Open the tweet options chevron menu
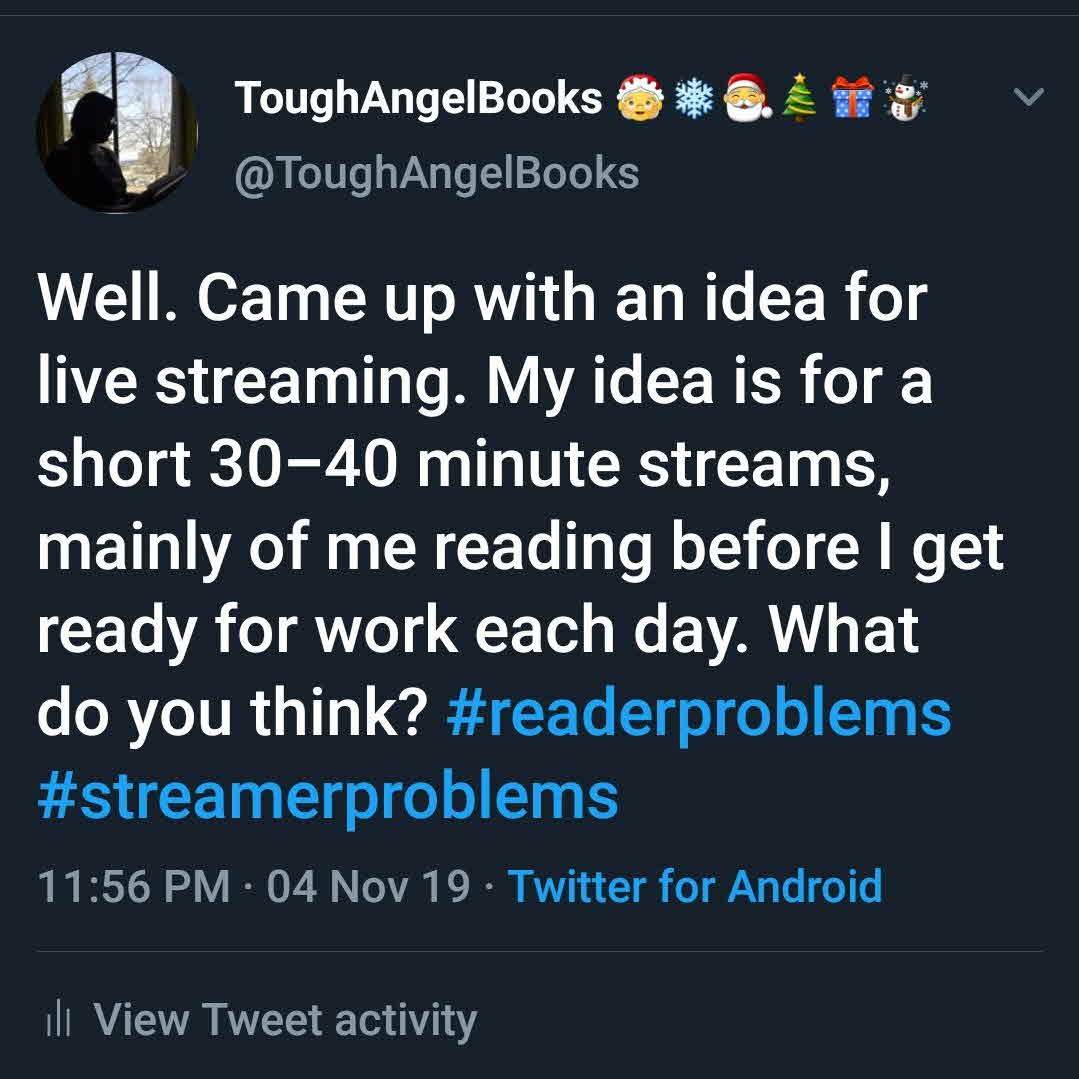The width and height of the screenshot is (1079, 1079). point(1028,98)
